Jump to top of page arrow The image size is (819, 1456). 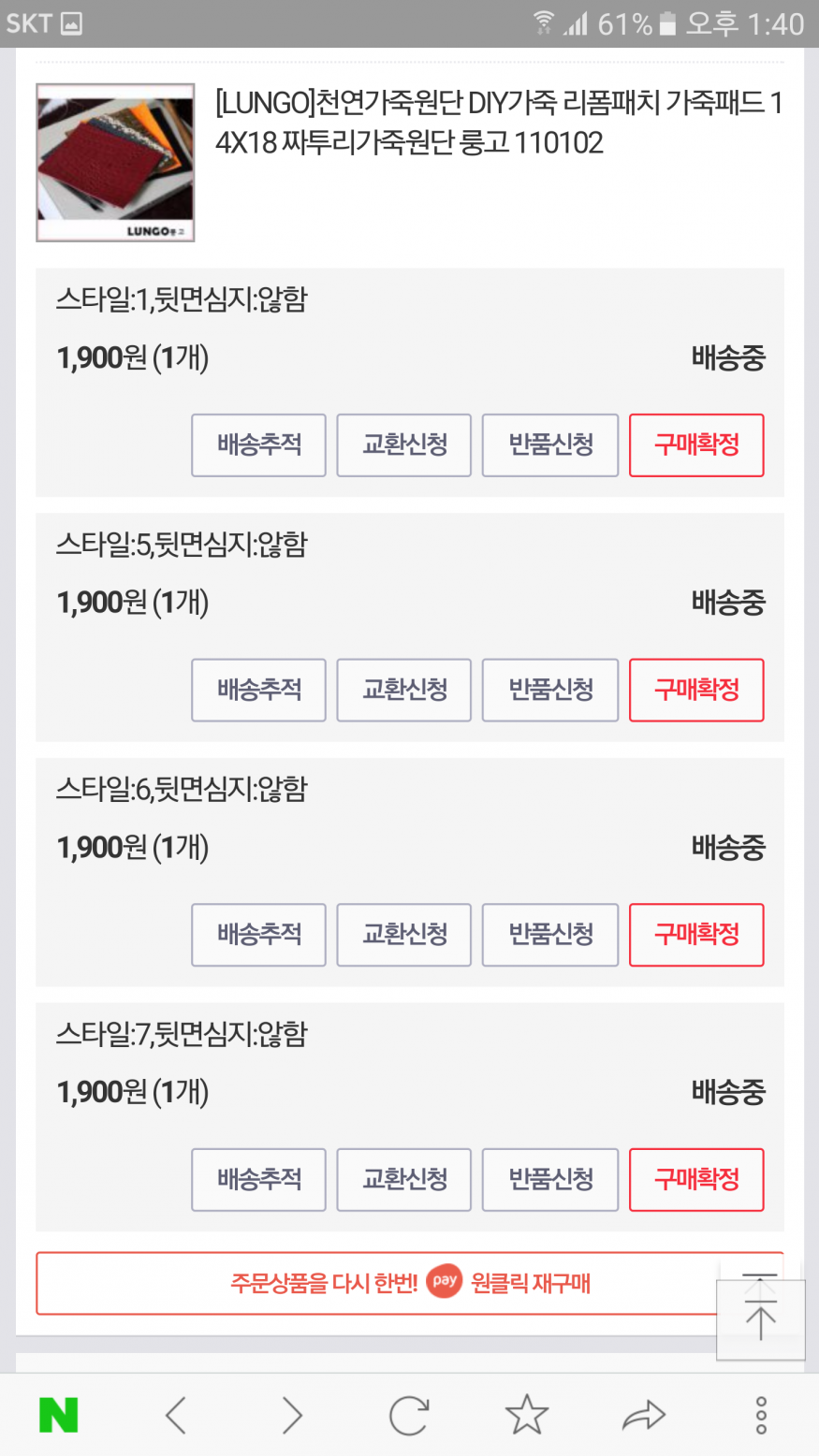(x=760, y=1319)
